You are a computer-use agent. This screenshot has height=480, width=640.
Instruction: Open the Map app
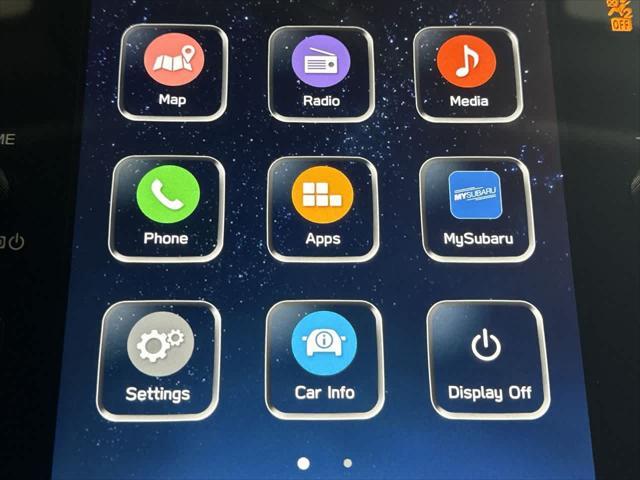tap(173, 72)
